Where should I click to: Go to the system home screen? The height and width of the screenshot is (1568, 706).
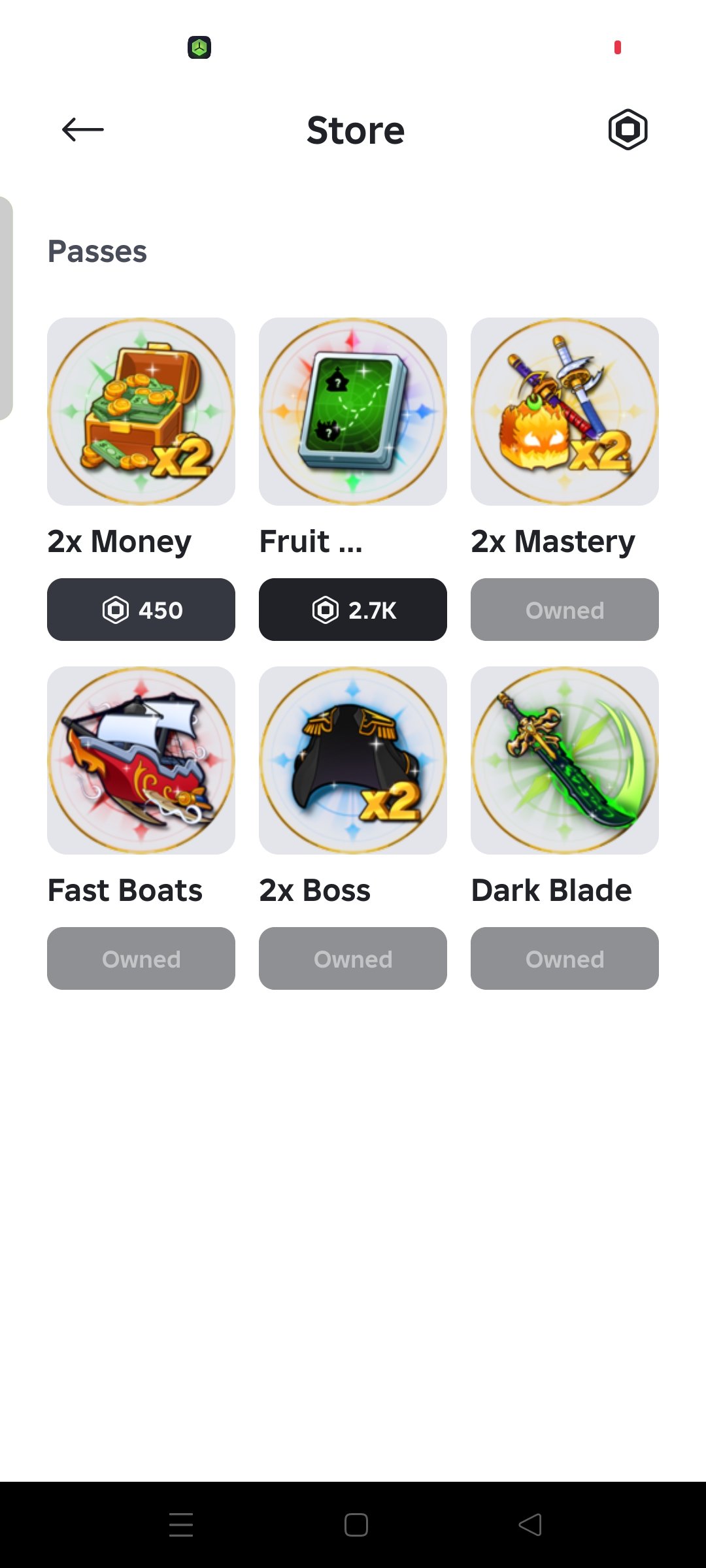pyautogui.click(x=356, y=1525)
